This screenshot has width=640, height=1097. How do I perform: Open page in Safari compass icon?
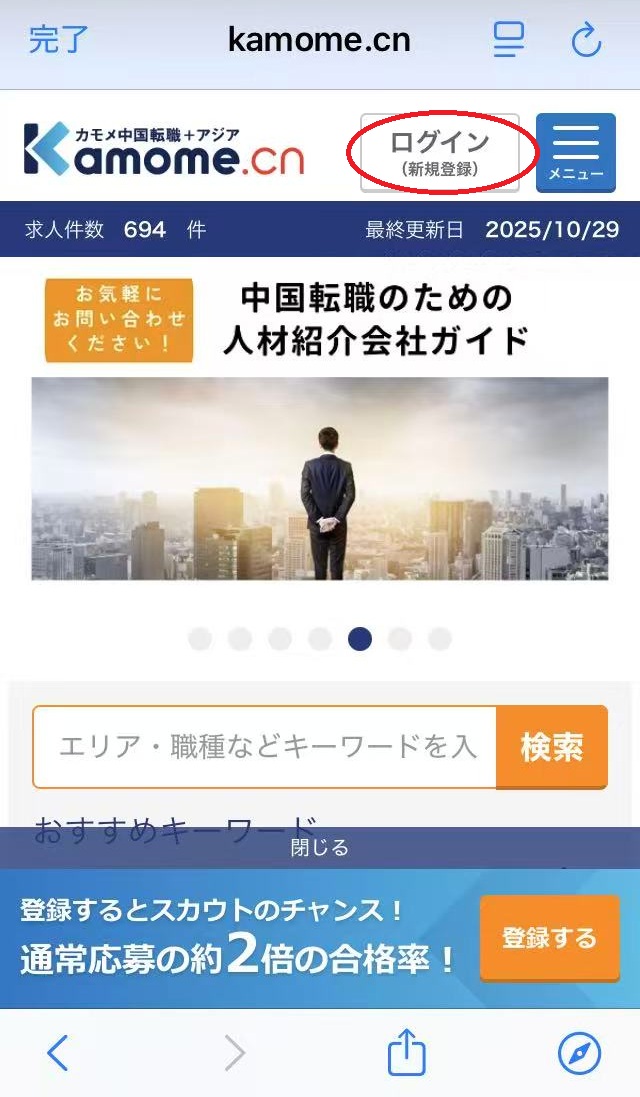pyautogui.click(x=579, y=1053)
